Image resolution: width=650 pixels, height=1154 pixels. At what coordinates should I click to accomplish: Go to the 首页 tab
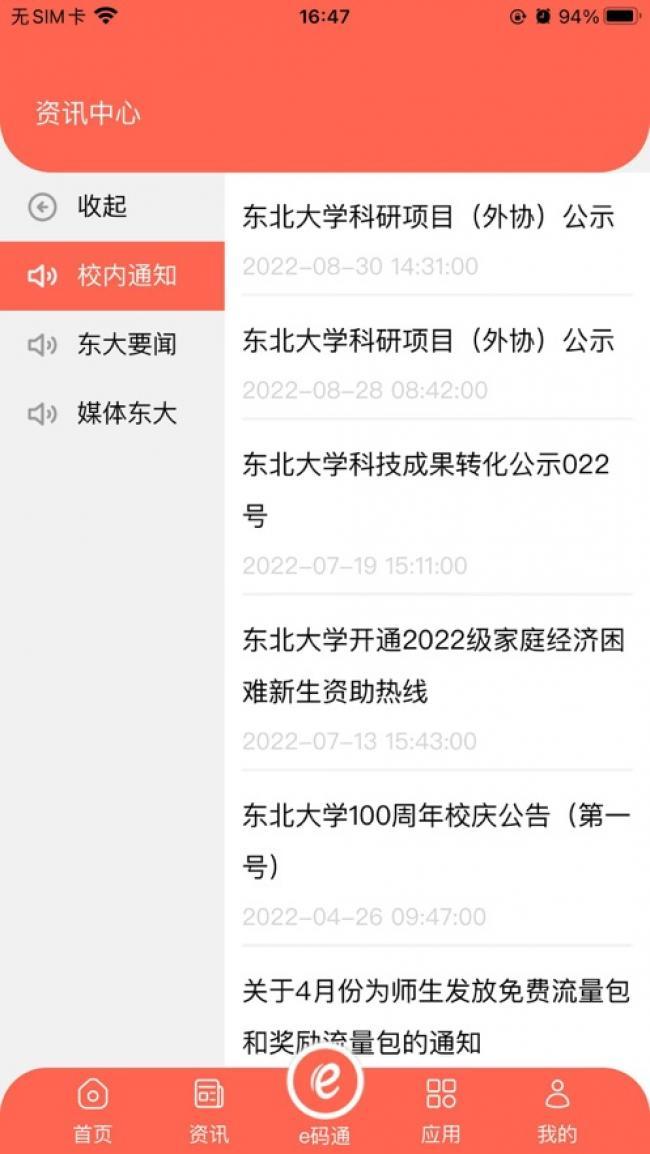[93, 1110]
